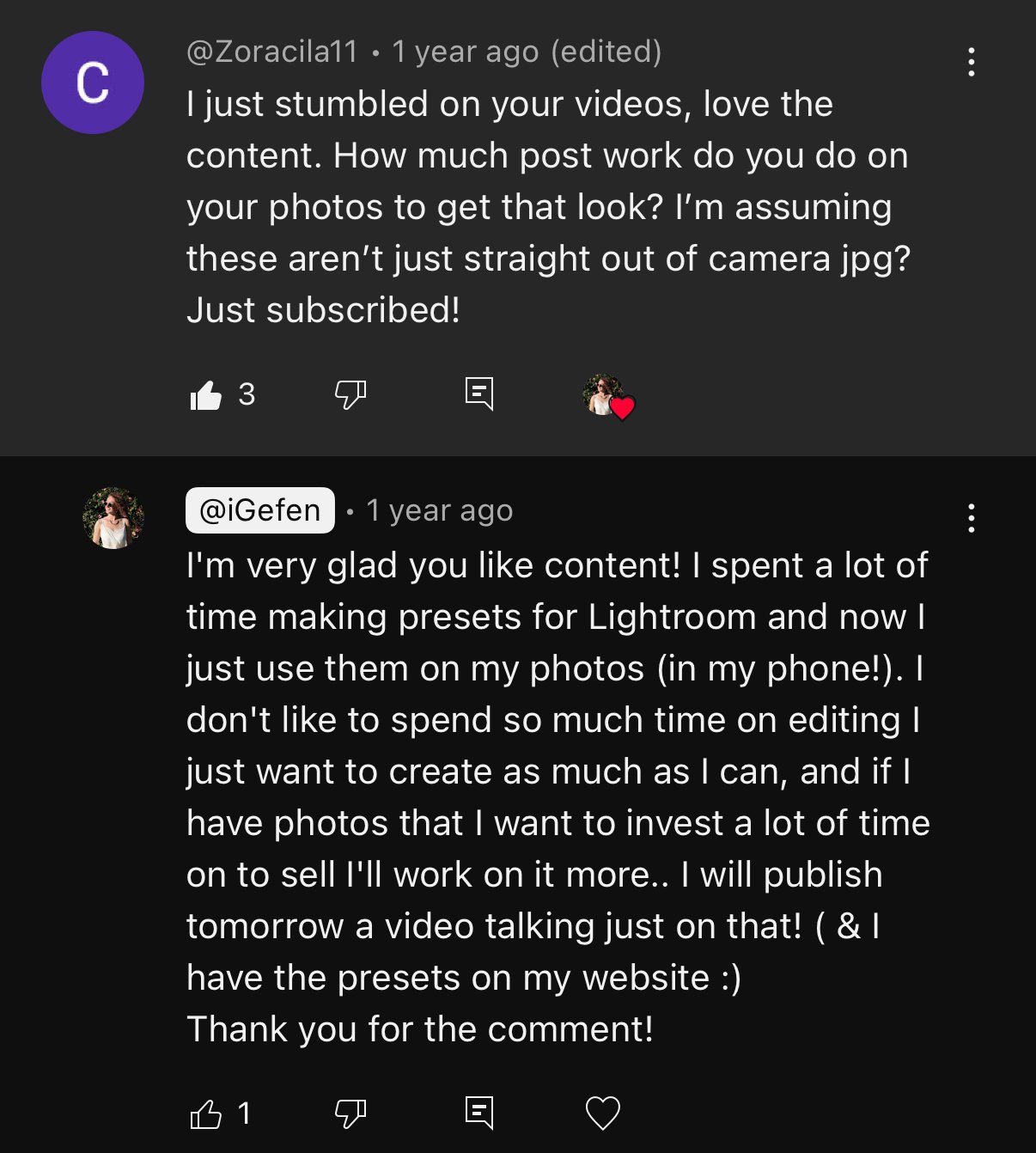Open the @iGefen channel handle
1036x1153 pixels.
[259, 510]
